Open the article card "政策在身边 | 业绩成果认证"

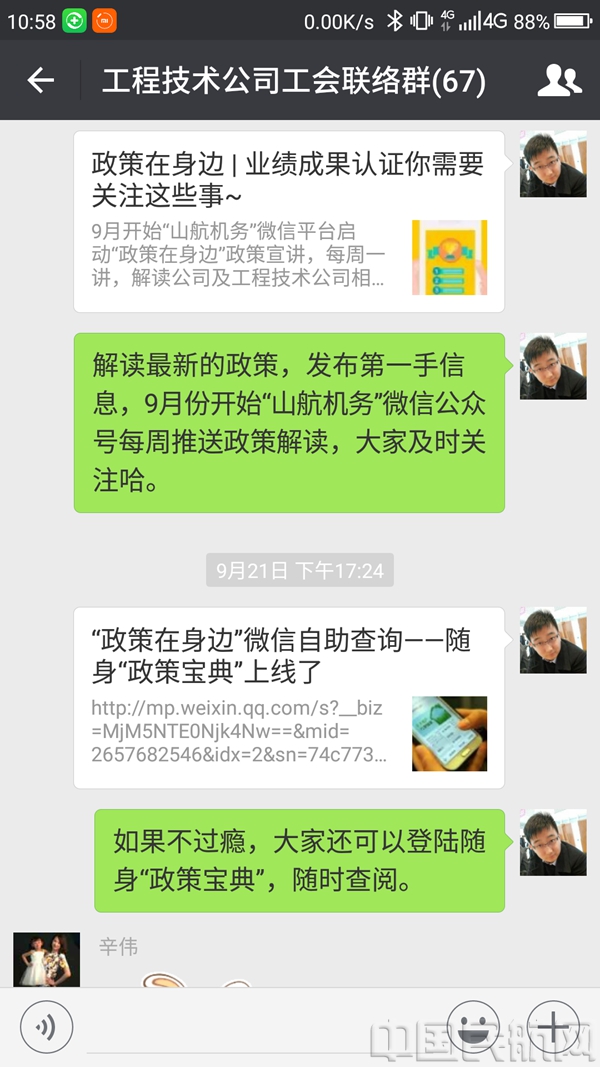289,221
